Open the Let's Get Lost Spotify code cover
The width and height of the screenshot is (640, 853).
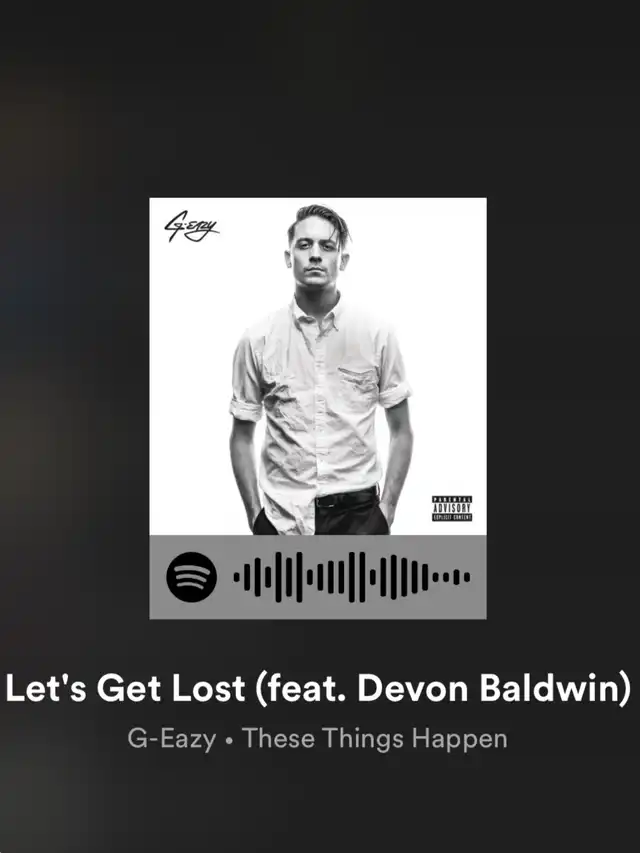(318, 408)
